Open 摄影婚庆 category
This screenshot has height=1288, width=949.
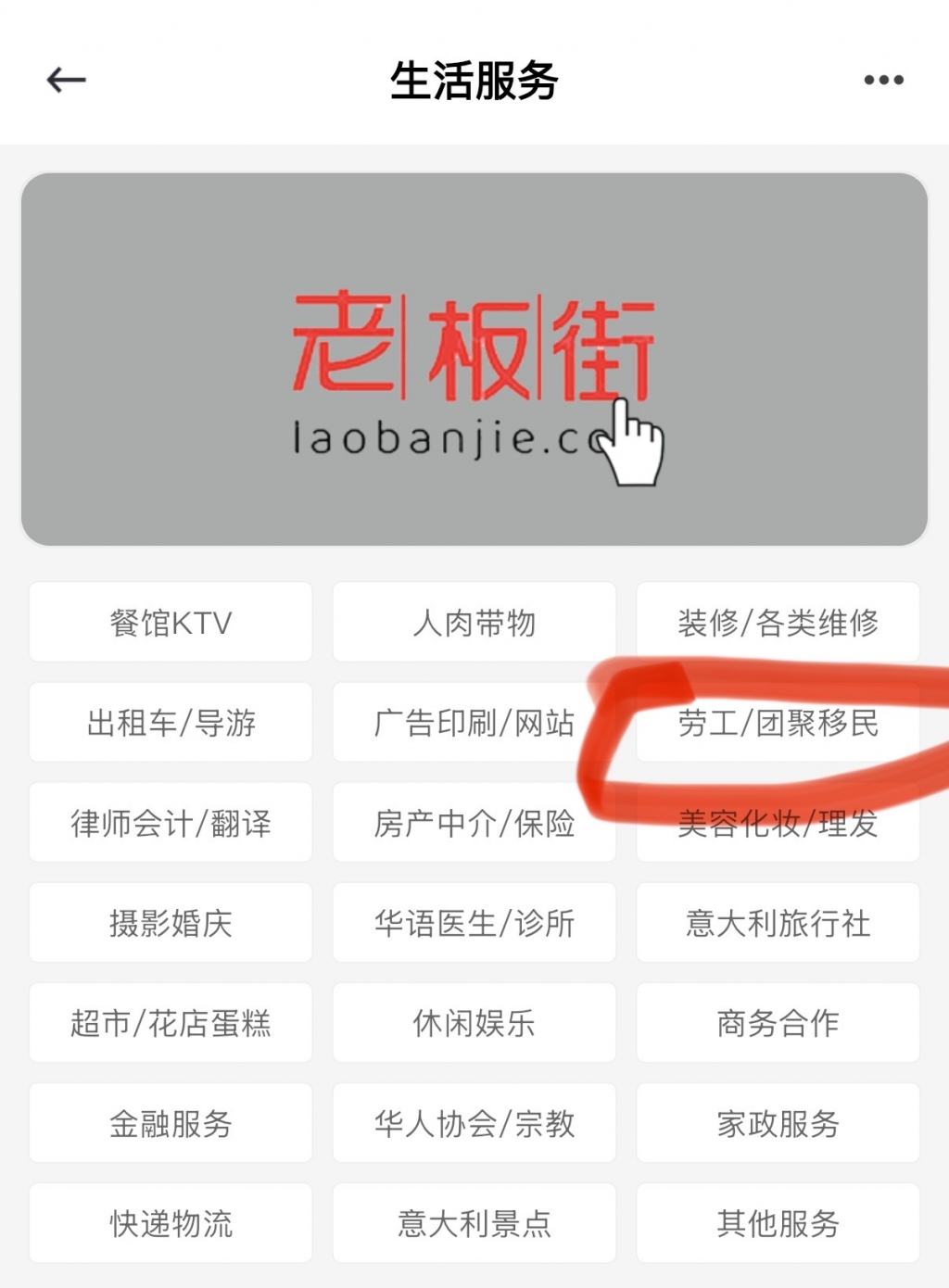pyautogui.click(x=171, y=923)
